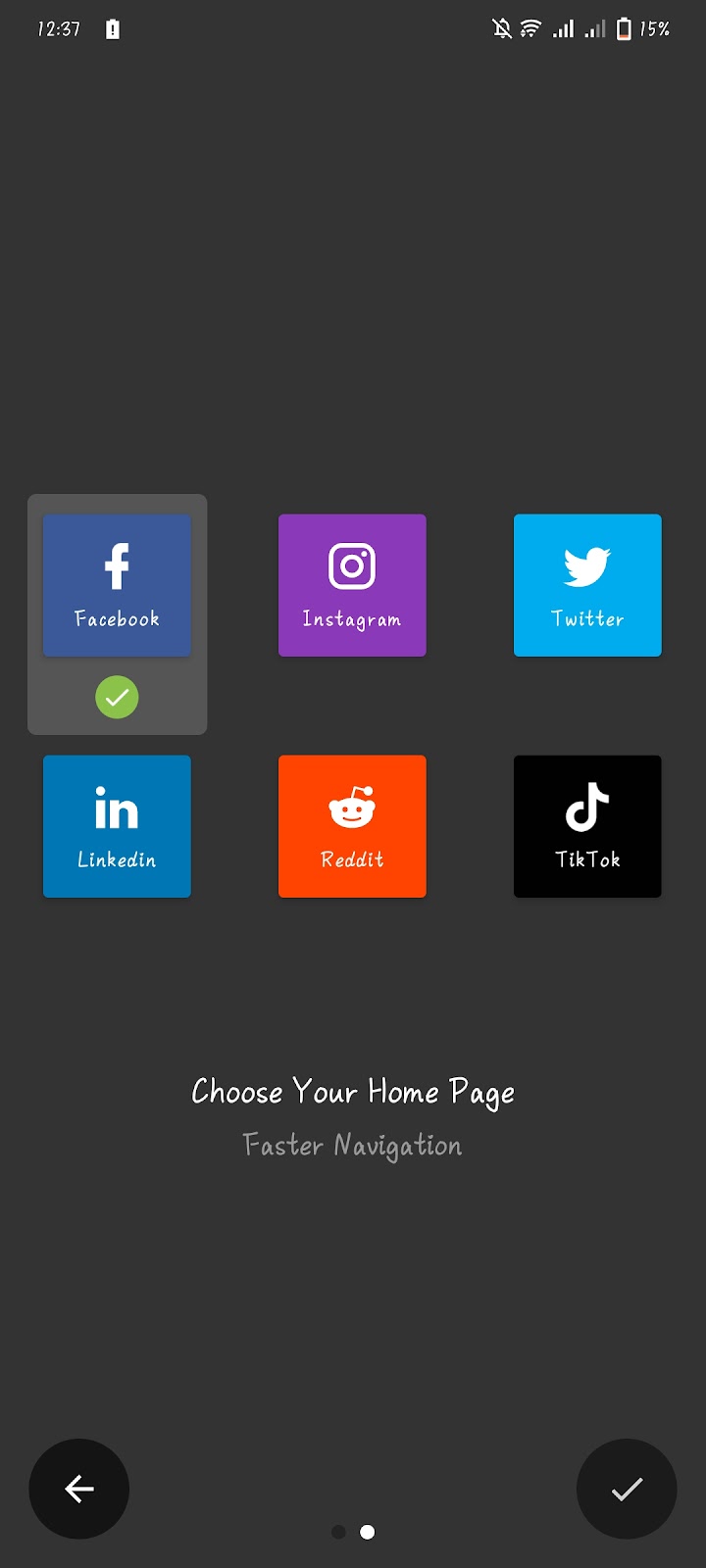The image size is (706, 1568).
Task: Choose Instagram as your home page
Action: pyautogui.click(x=352, y=585)
